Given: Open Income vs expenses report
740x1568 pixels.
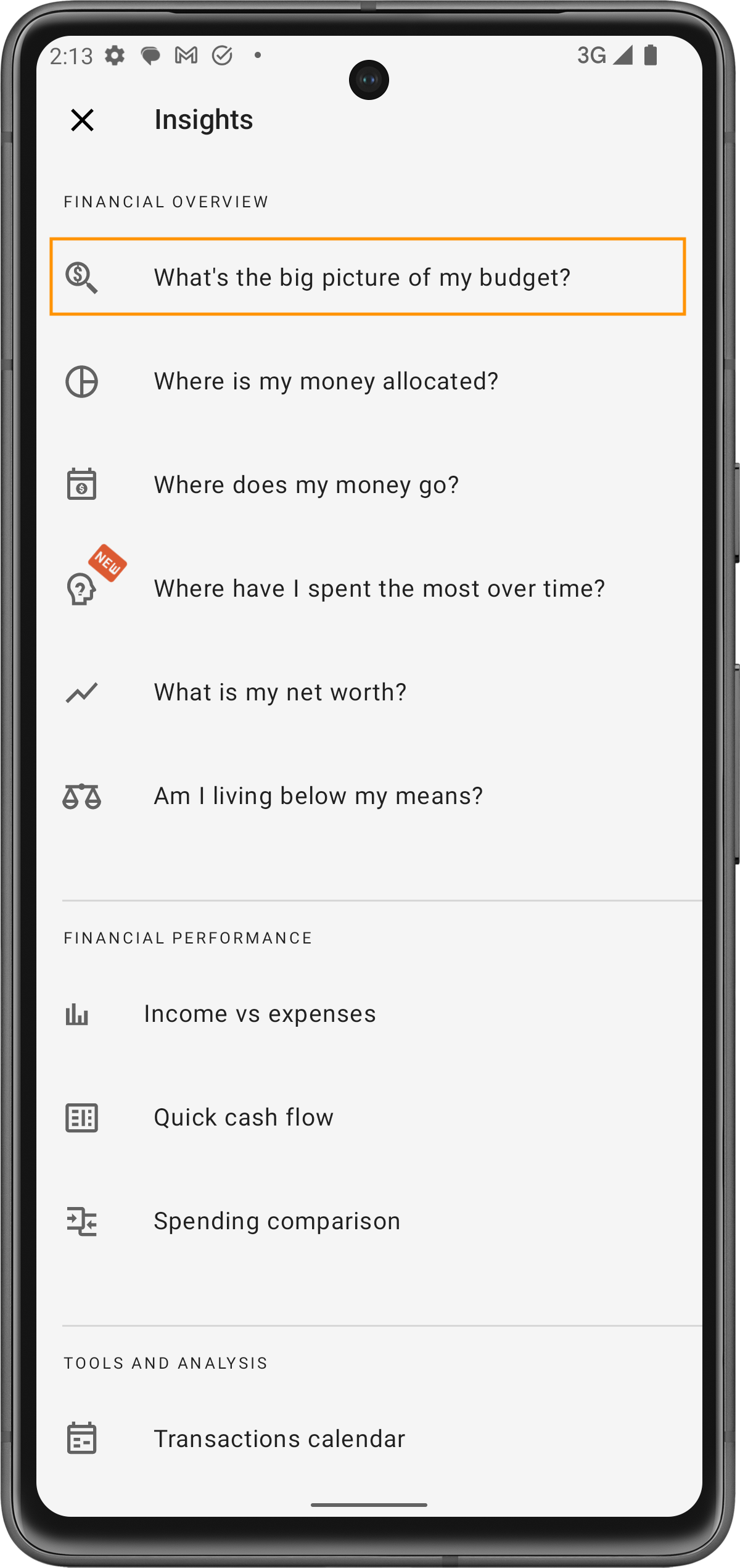Looking at the screenshot, I should tap(260, 1014).
